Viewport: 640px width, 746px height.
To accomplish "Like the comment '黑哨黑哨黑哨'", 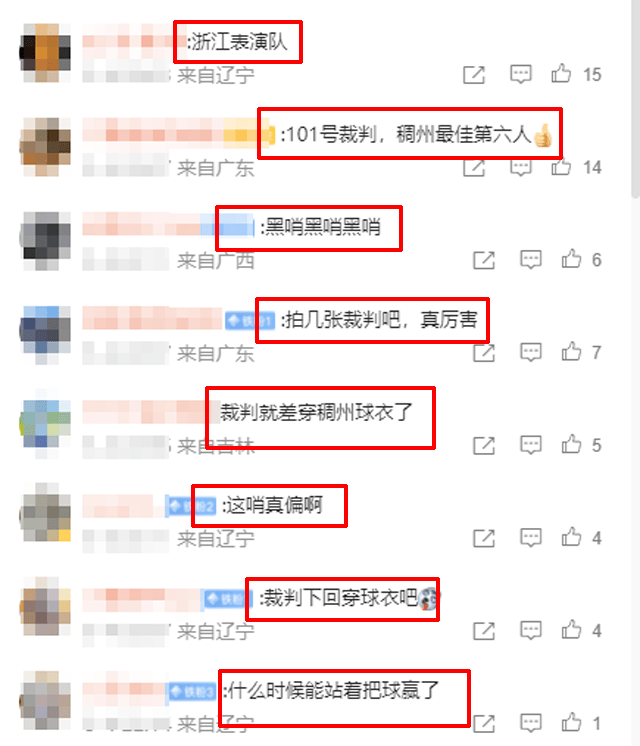I will 571,260.
